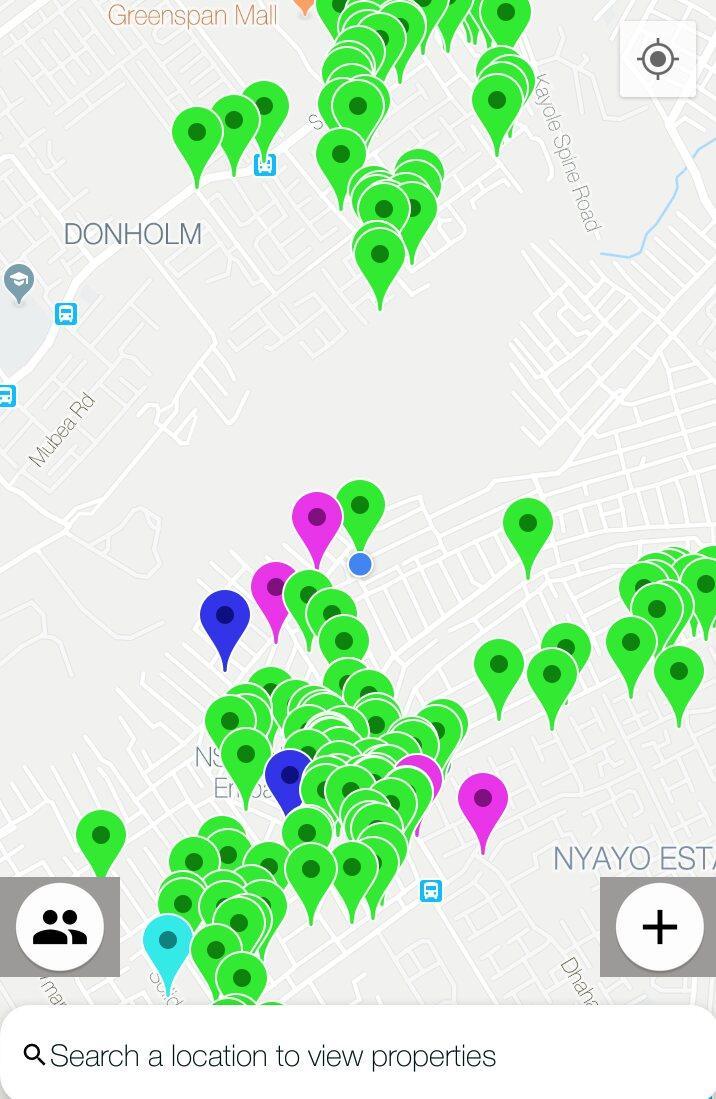Tap the isolated green pin above bottom-left button
The height and width of the screenshot is (1099, 716).
(101, 837)
